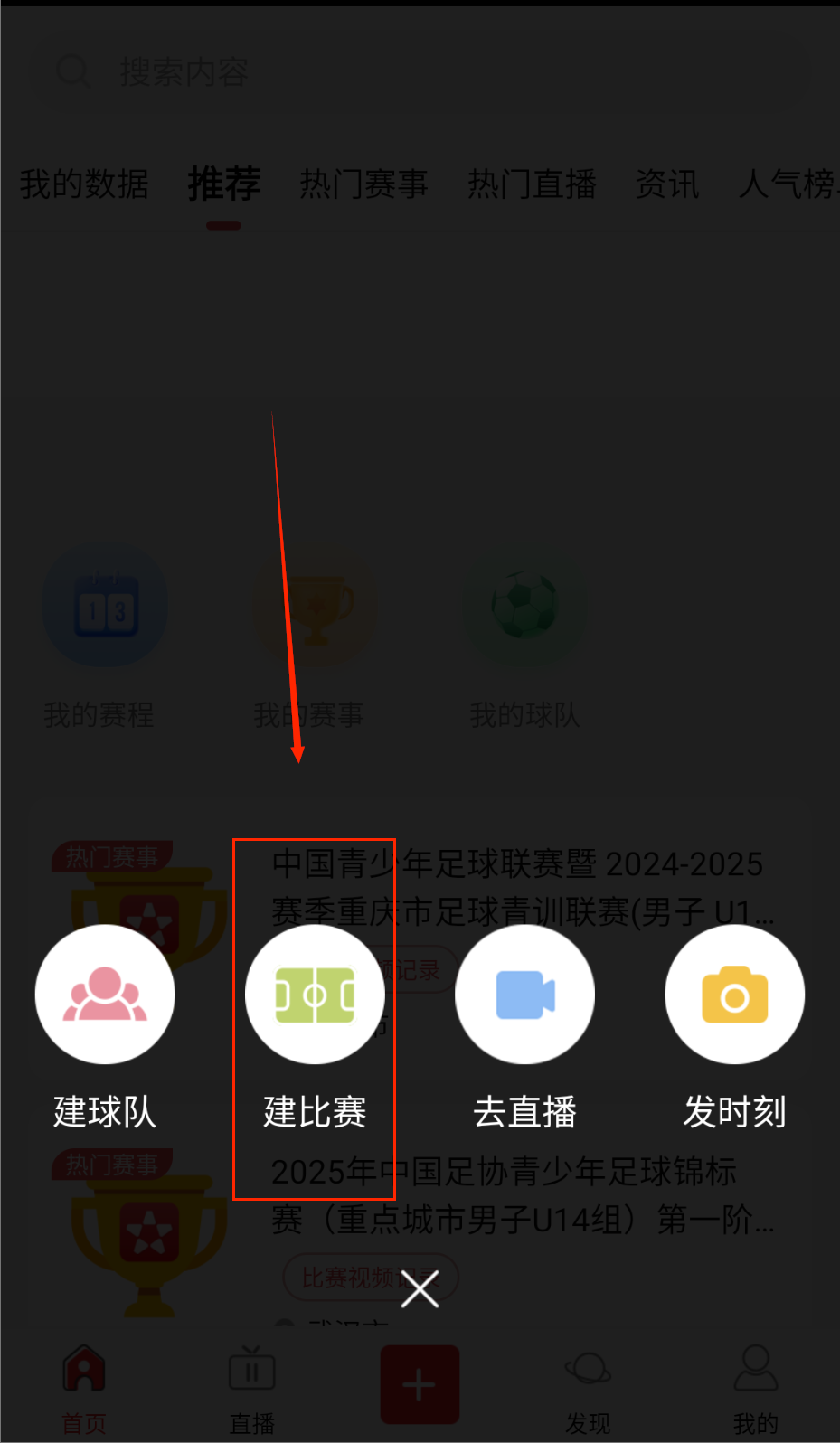Start a live stream via 去直播
Image resolution: width=840 pixels, height=1443 pixels.
tap(524, 995)
